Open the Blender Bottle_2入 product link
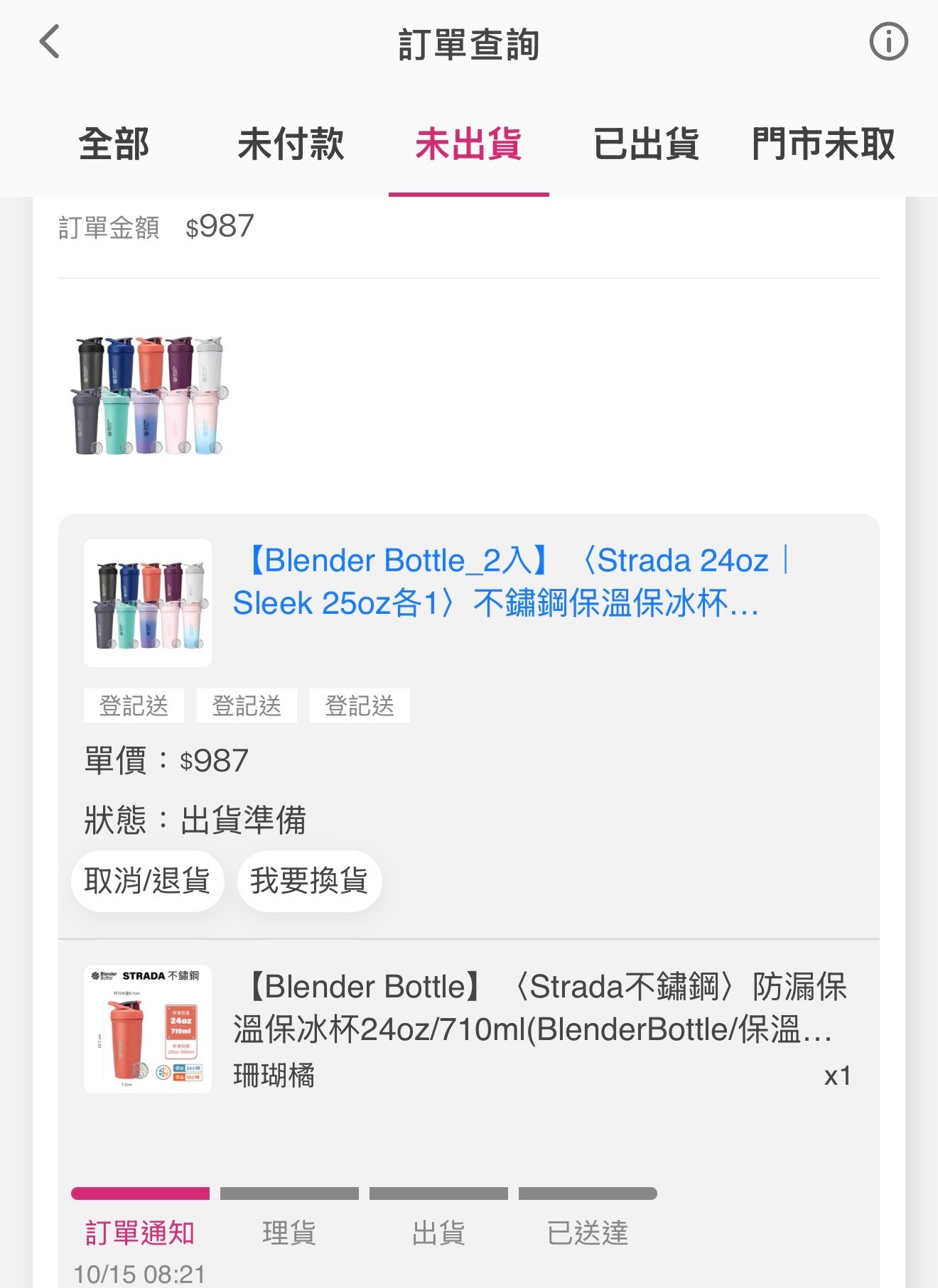The width and height of the screenshot is (938, 1288). point(510,582)
